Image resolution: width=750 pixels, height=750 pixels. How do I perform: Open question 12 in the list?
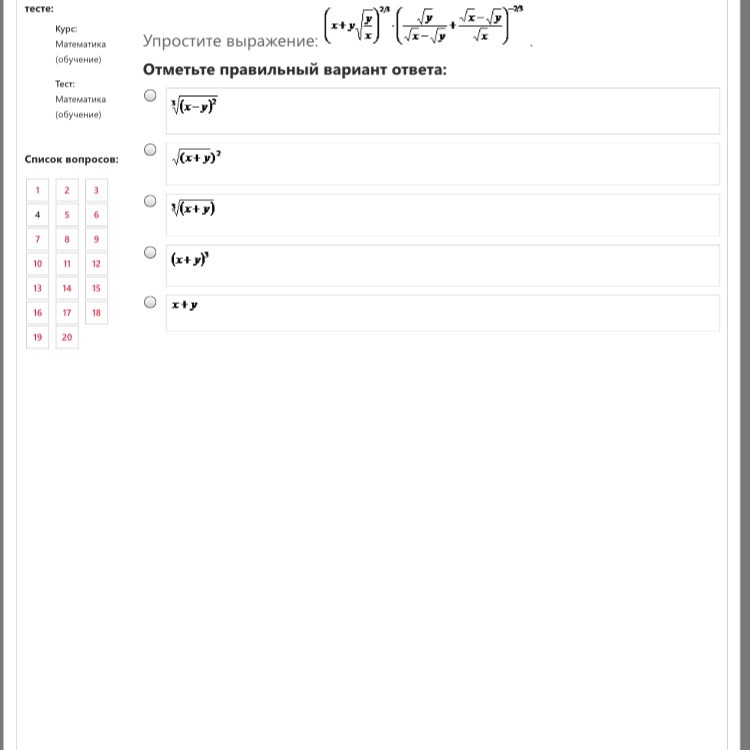click(x=96, y=264)
